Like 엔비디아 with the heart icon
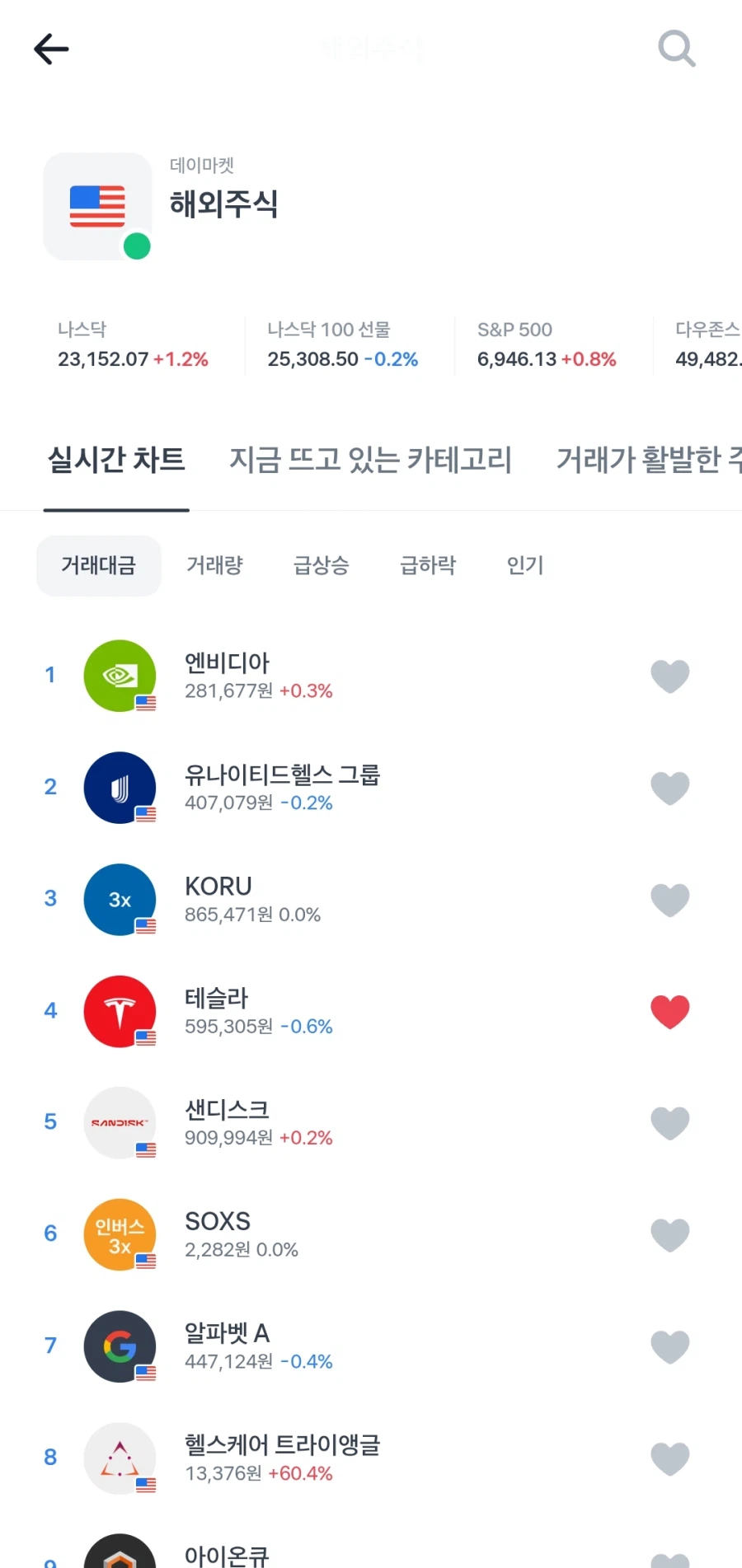This screenshot has height=1568, width=742. click(669, 676)
